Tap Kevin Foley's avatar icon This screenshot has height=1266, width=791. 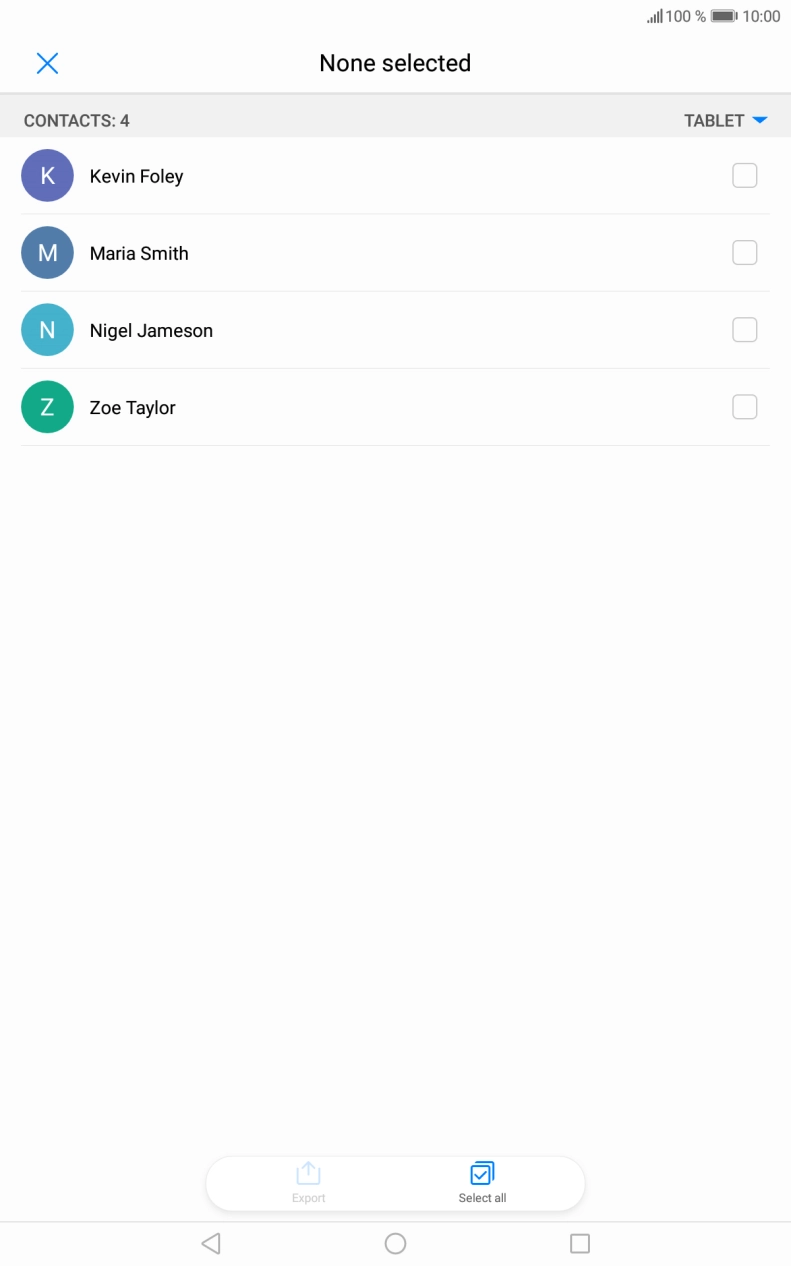(47, 175)
